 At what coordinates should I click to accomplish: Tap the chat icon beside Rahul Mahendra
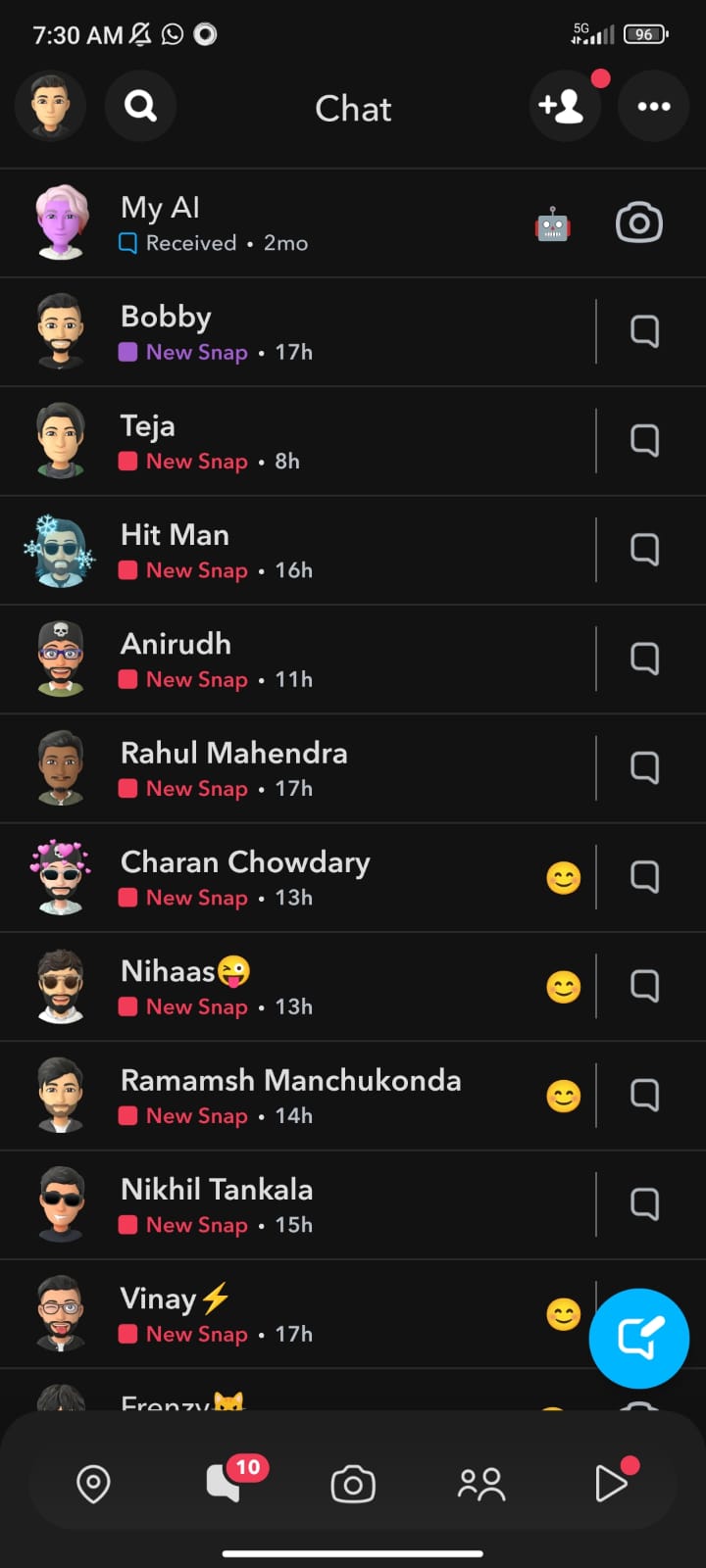[644, 768]
